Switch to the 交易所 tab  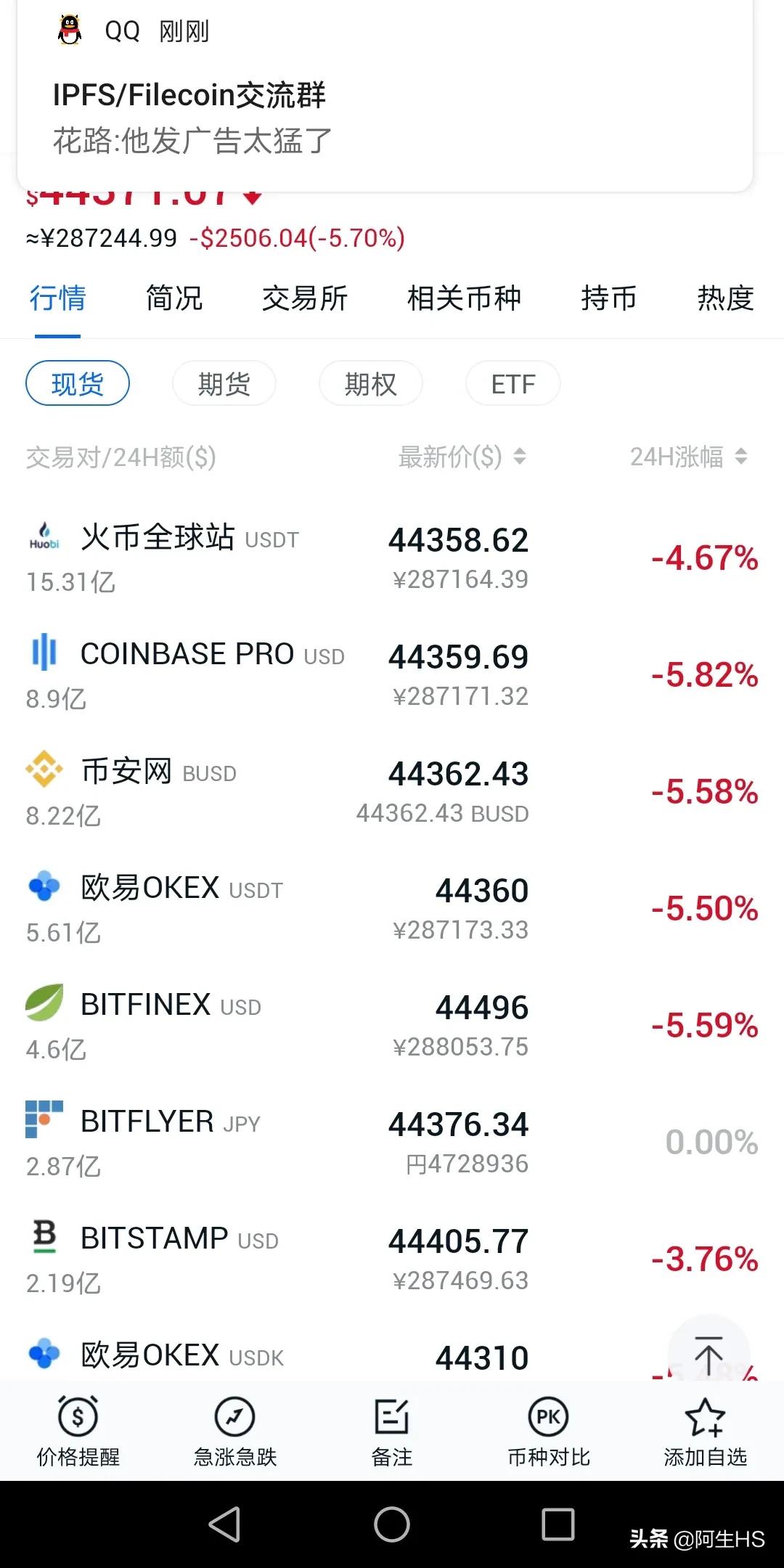(x=305, y=298)
